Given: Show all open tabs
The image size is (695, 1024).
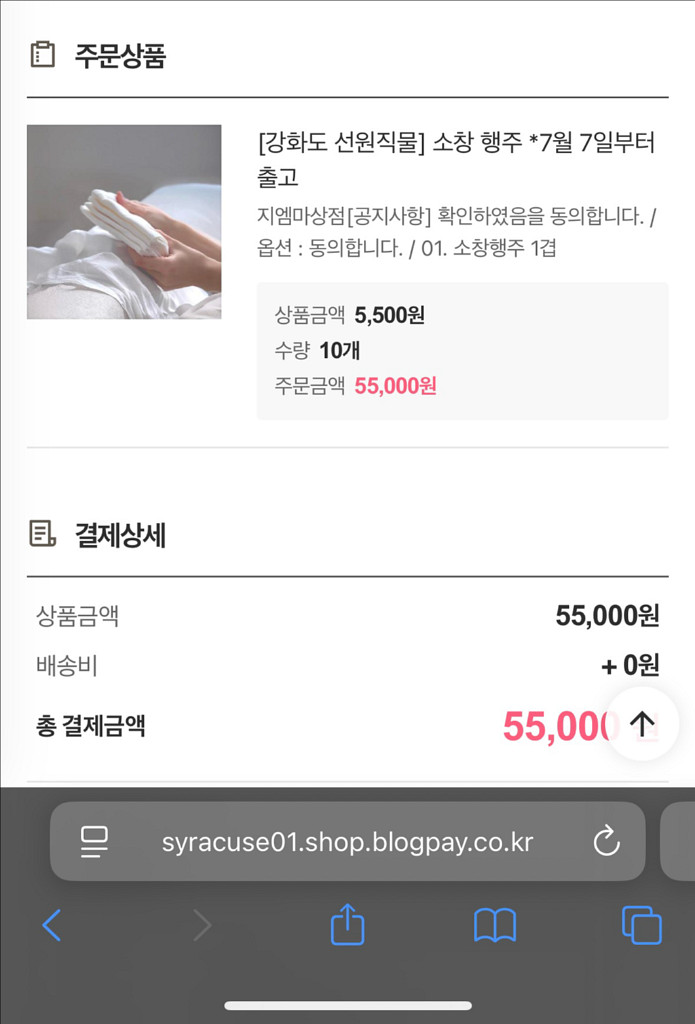Looking at the screenshot, I should [641, 925].
